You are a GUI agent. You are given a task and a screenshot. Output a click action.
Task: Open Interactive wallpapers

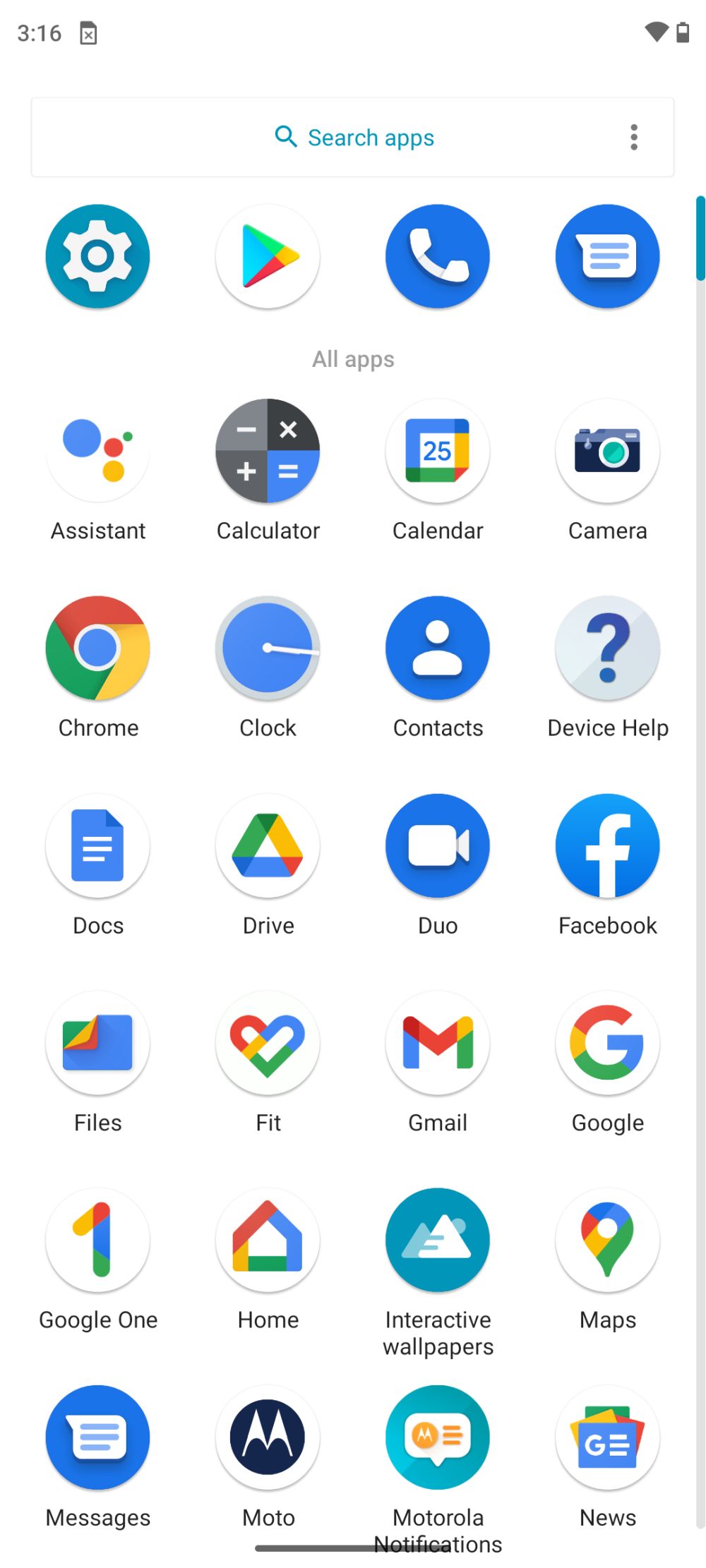(438, 1240)
